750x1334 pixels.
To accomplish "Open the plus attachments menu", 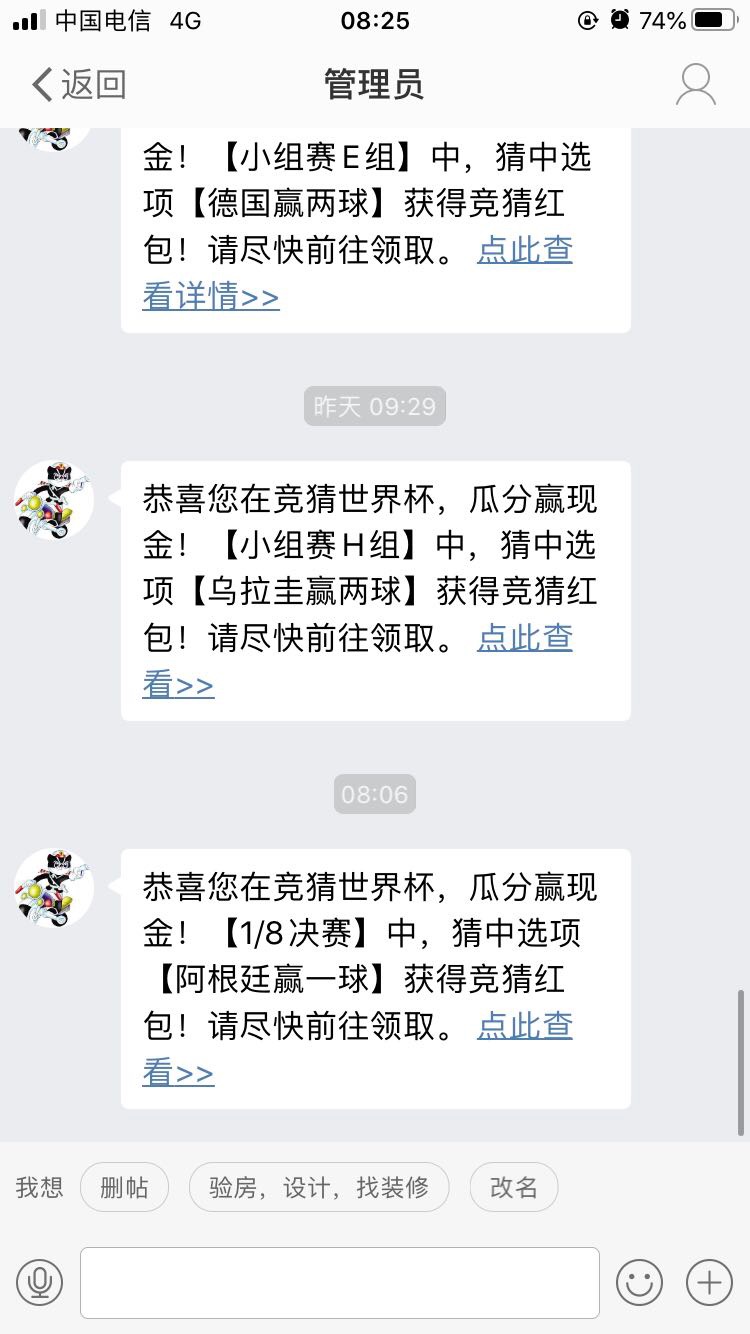I will coord(709,1282).
